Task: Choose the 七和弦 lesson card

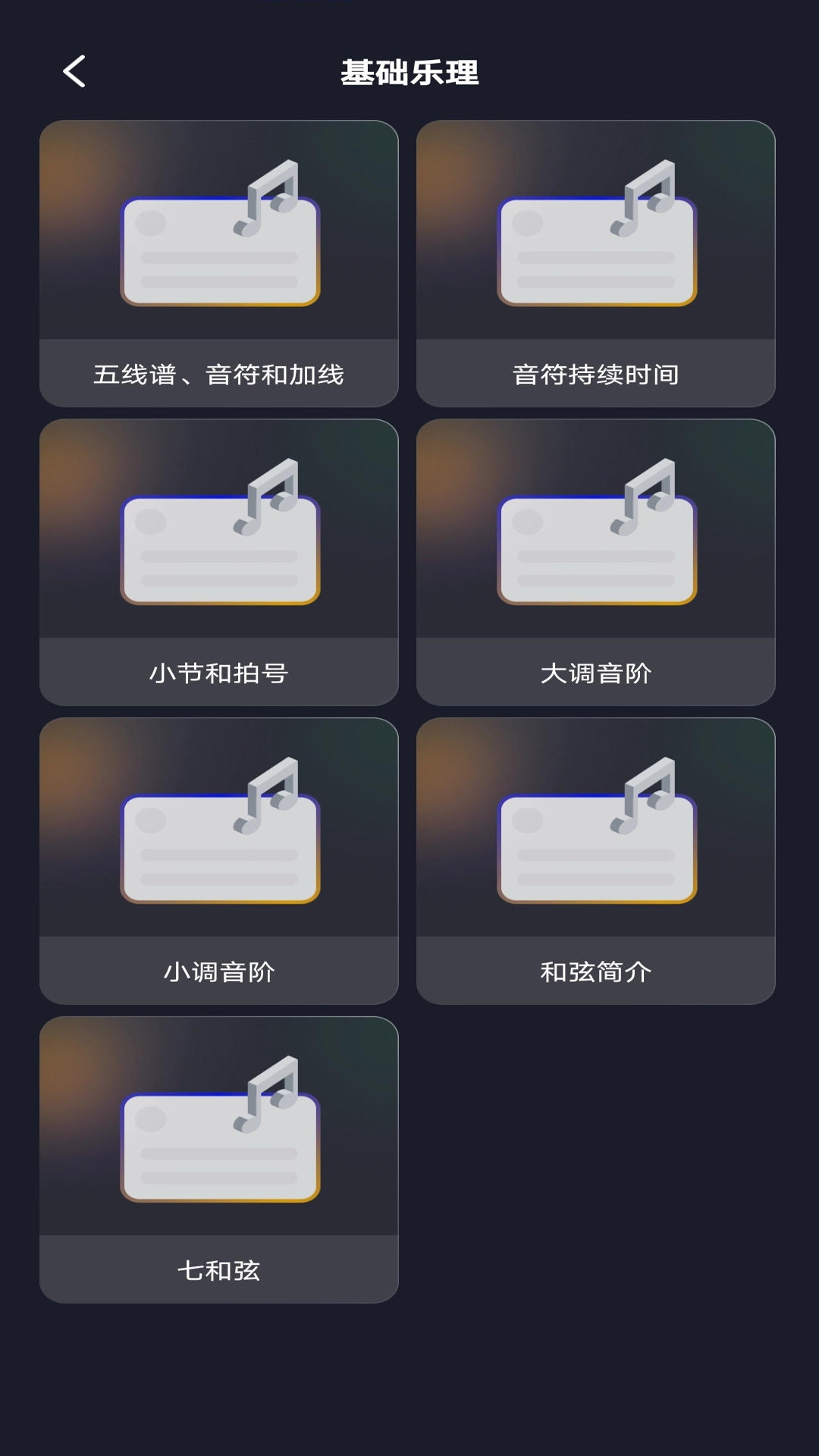Action: 218,1159
